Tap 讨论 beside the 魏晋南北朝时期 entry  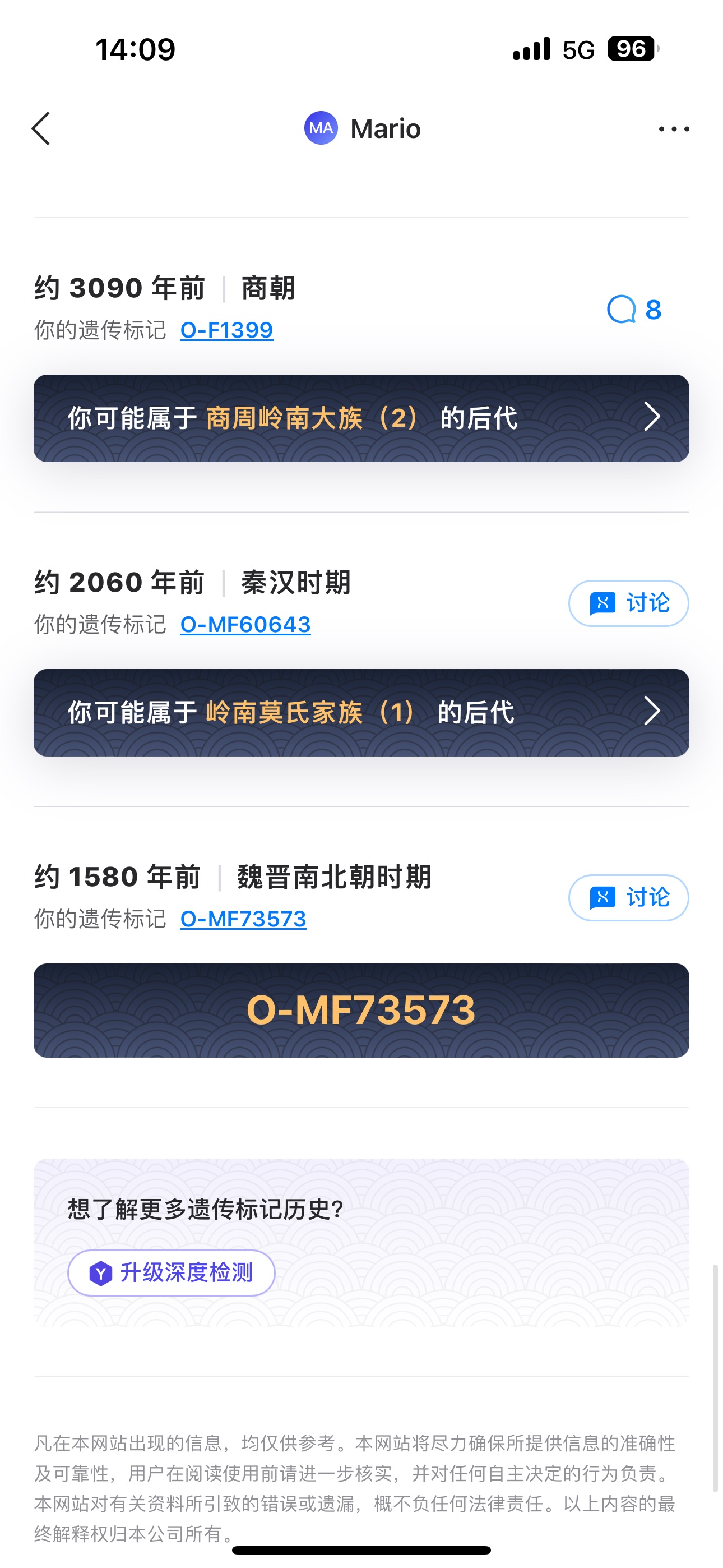629,898
